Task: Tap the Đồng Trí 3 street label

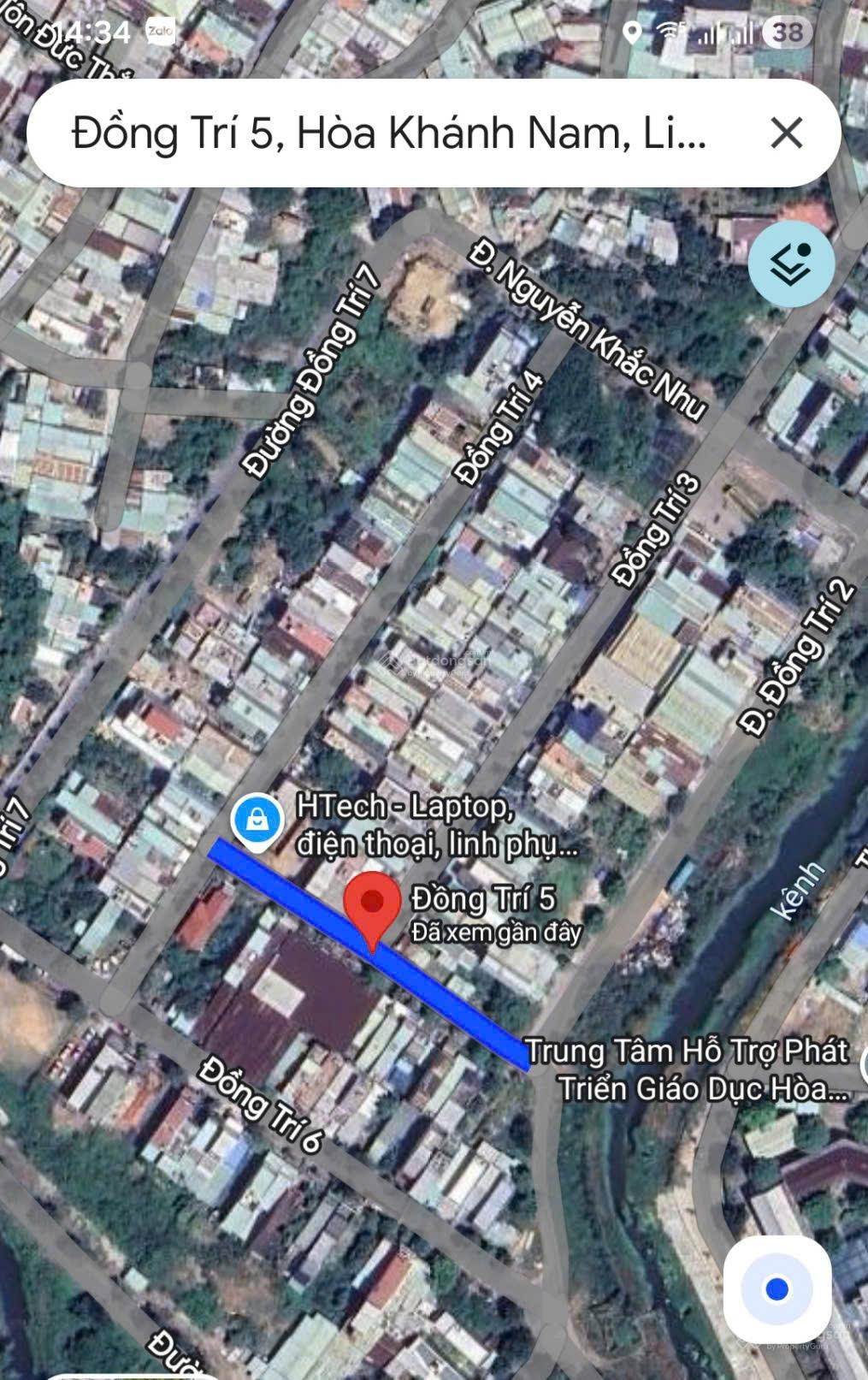Action: point(653,525)
